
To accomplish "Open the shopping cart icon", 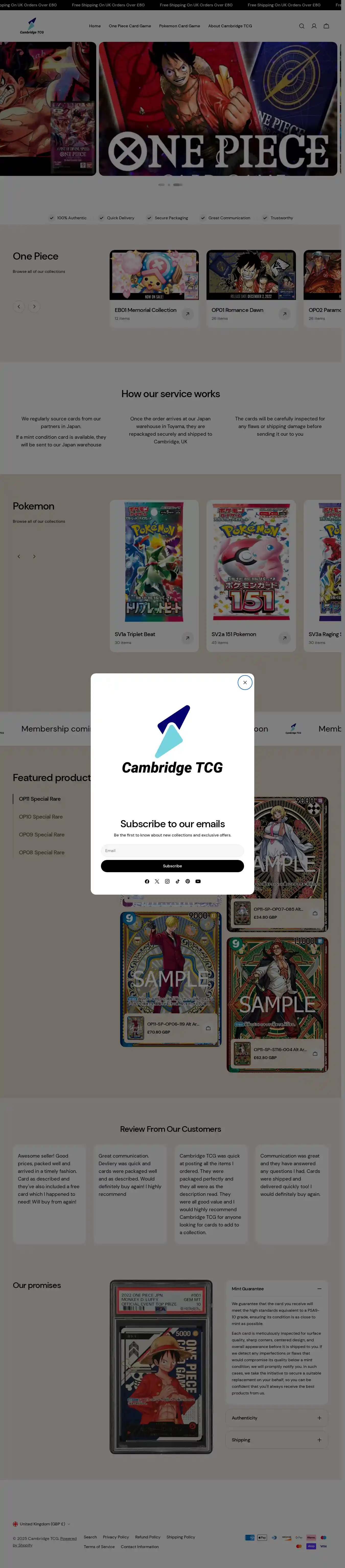I will tap(326, 26).
